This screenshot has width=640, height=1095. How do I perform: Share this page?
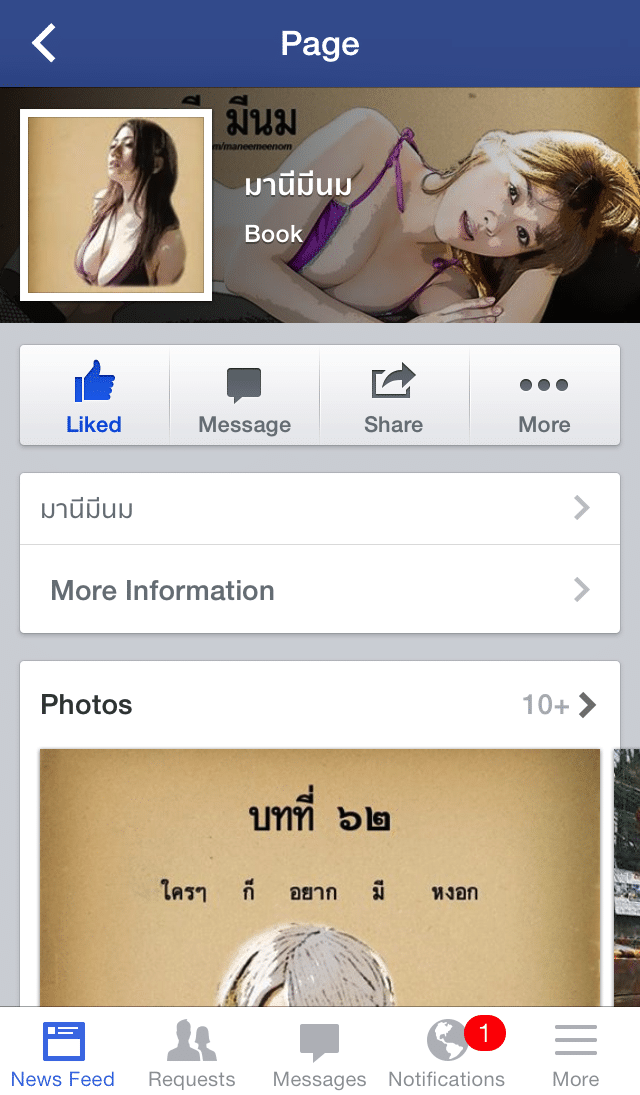point(394,395)
